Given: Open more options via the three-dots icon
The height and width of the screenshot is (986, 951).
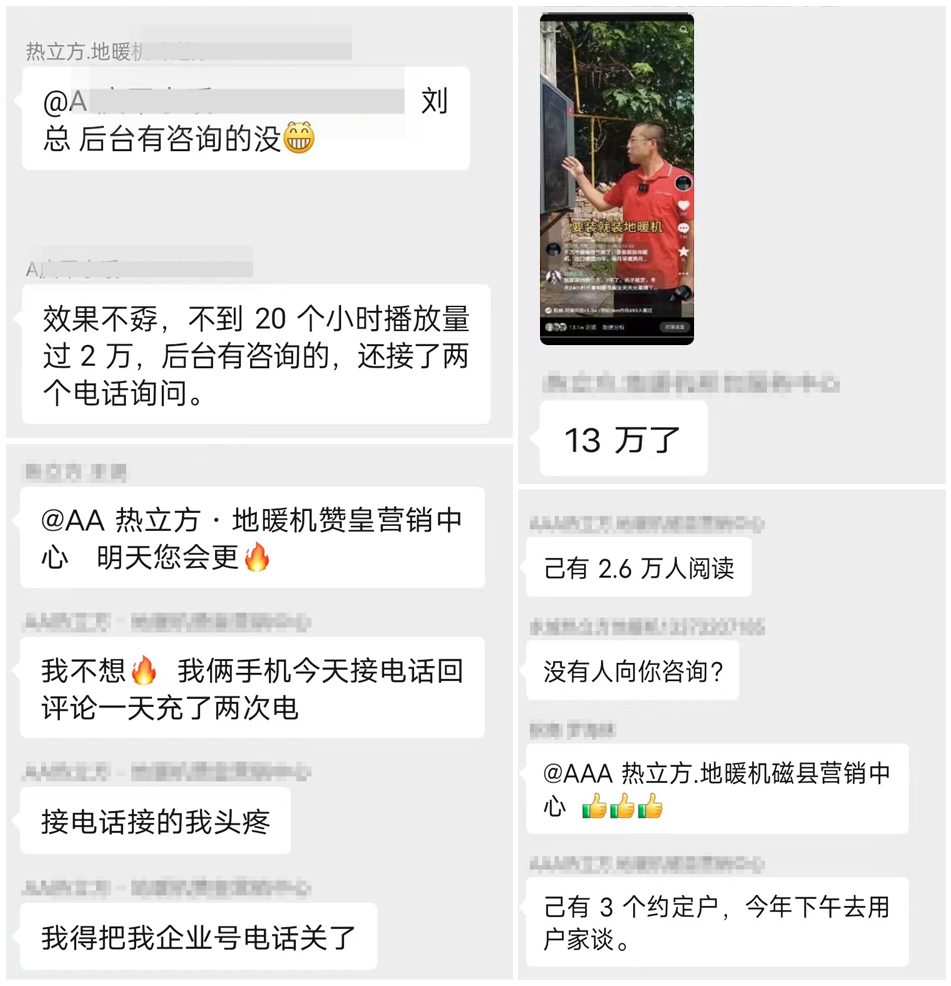Looking at the screenshot, I should coord(684,273).
